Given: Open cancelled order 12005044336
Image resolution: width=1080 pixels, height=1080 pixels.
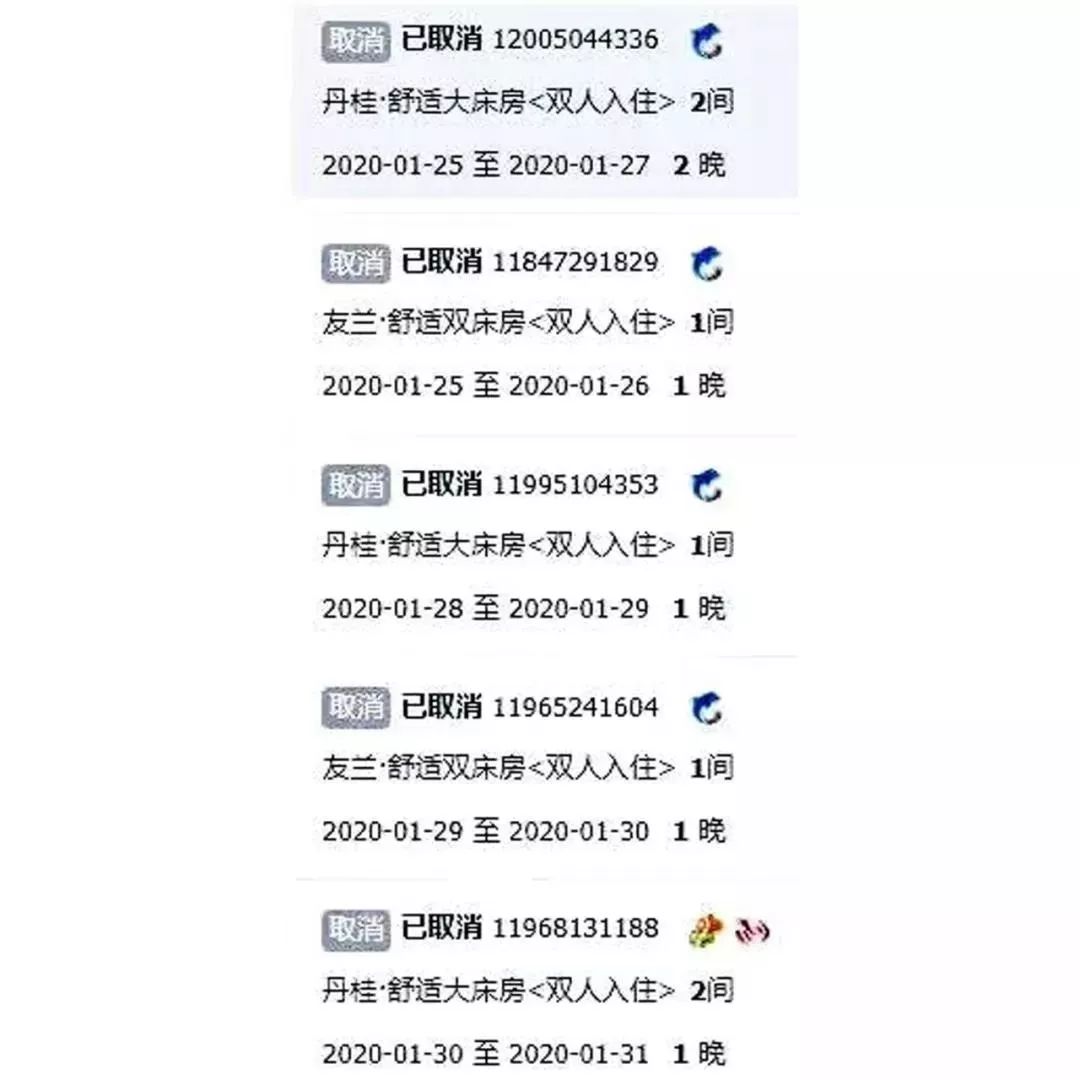Looking at the screenshot, I should pyautogui.click(x=575, y=40).
